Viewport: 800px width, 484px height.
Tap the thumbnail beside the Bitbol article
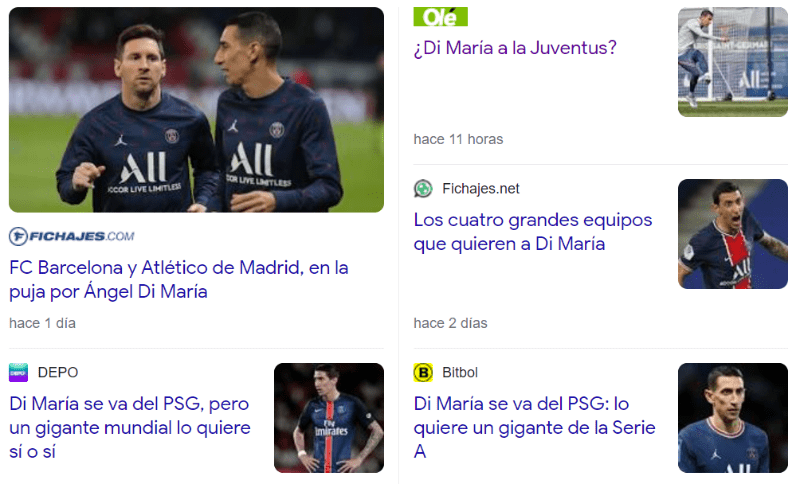coord(732,417)
